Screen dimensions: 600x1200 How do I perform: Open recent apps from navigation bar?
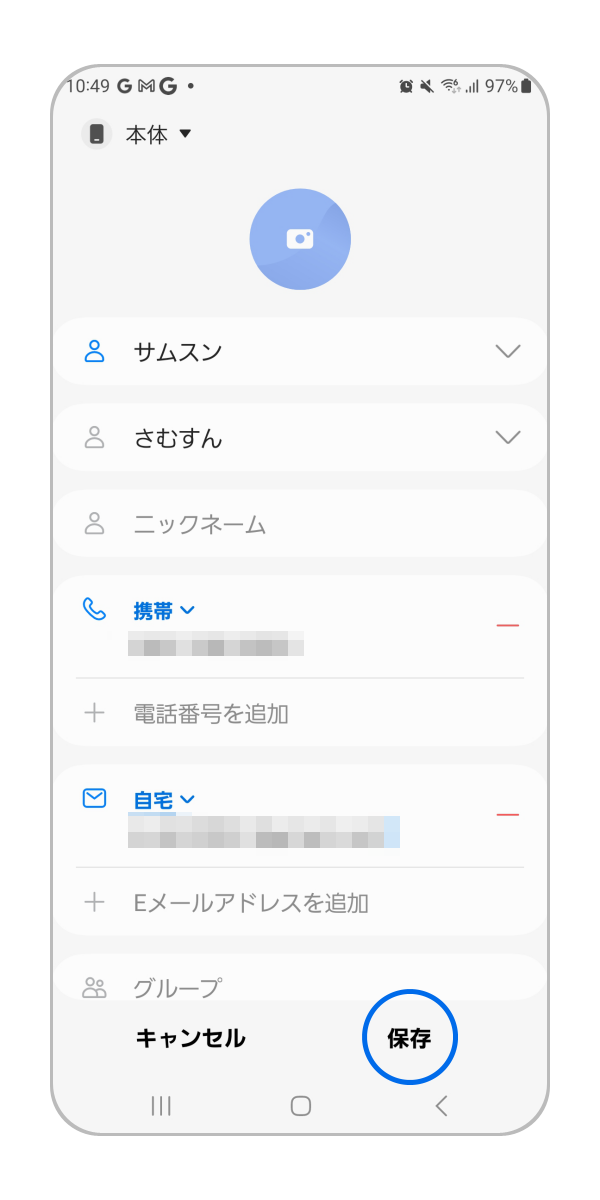pyautogui.click(x=160, y=1106)
